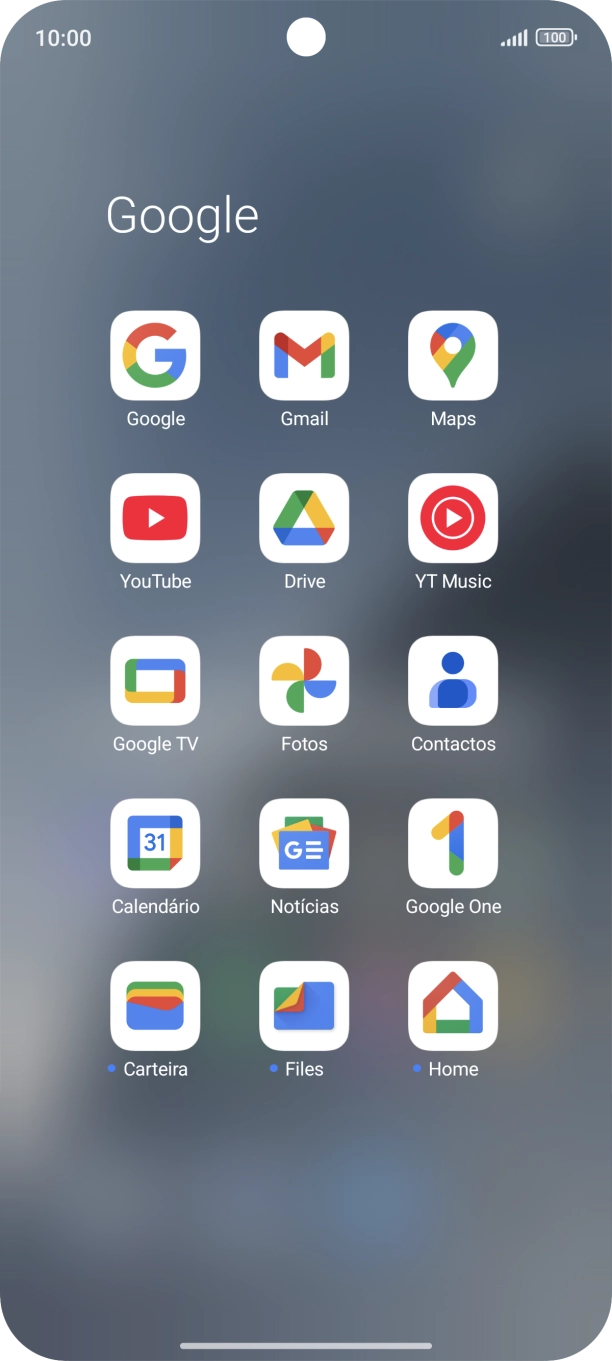
Task: Open Google One
Action: pos(453,843)
